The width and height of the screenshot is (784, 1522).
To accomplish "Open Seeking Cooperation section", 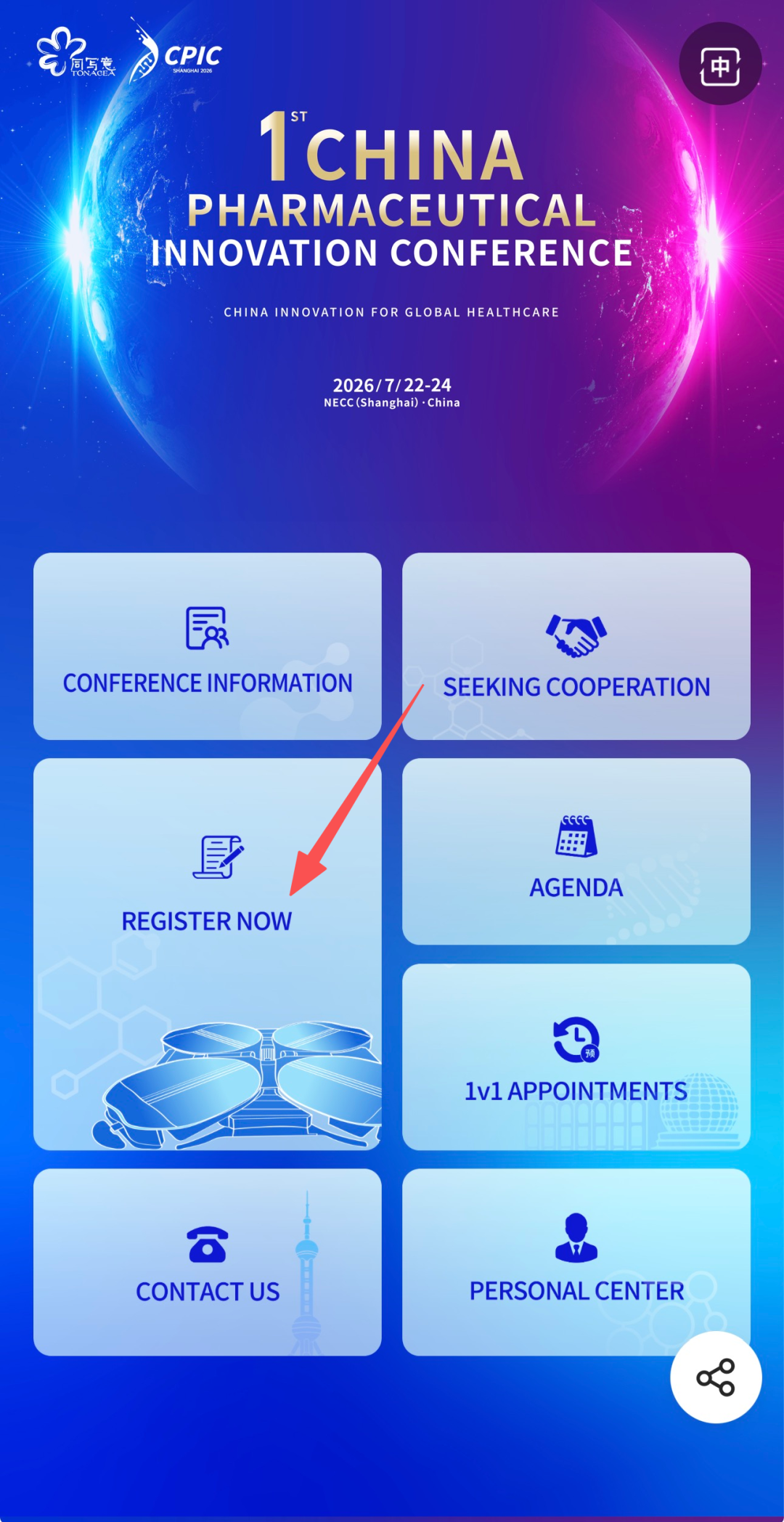I will 576,646.
